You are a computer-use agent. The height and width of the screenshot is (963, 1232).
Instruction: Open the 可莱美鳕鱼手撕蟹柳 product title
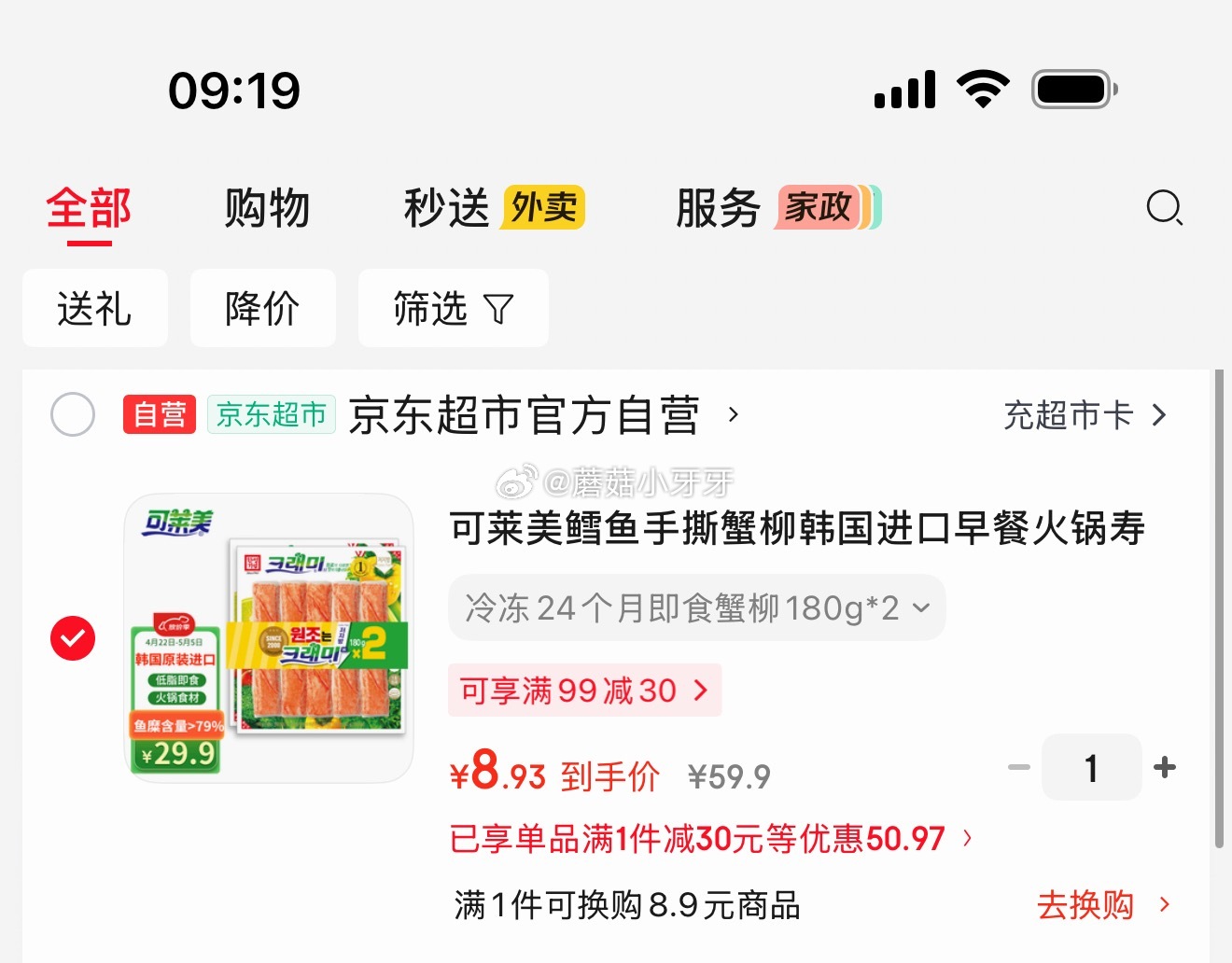796,528
